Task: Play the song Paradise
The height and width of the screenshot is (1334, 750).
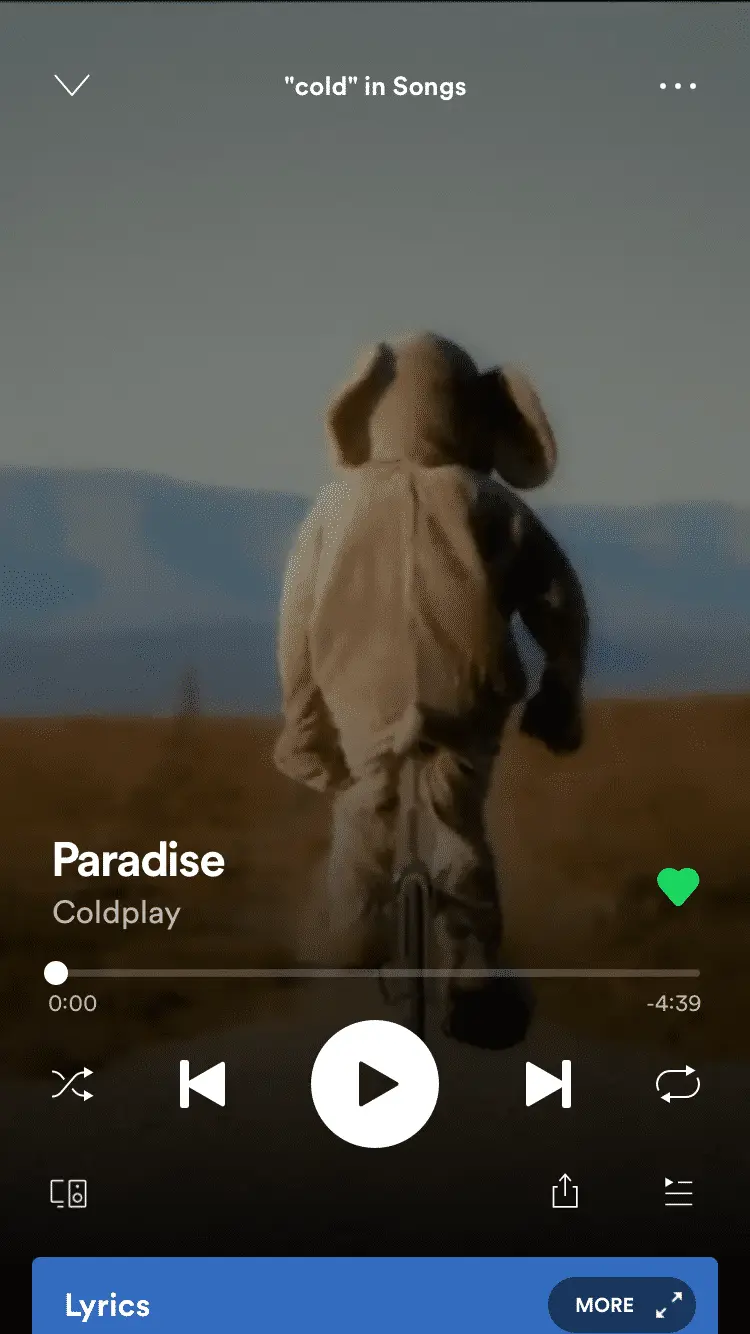Action: pos(375,1084)
